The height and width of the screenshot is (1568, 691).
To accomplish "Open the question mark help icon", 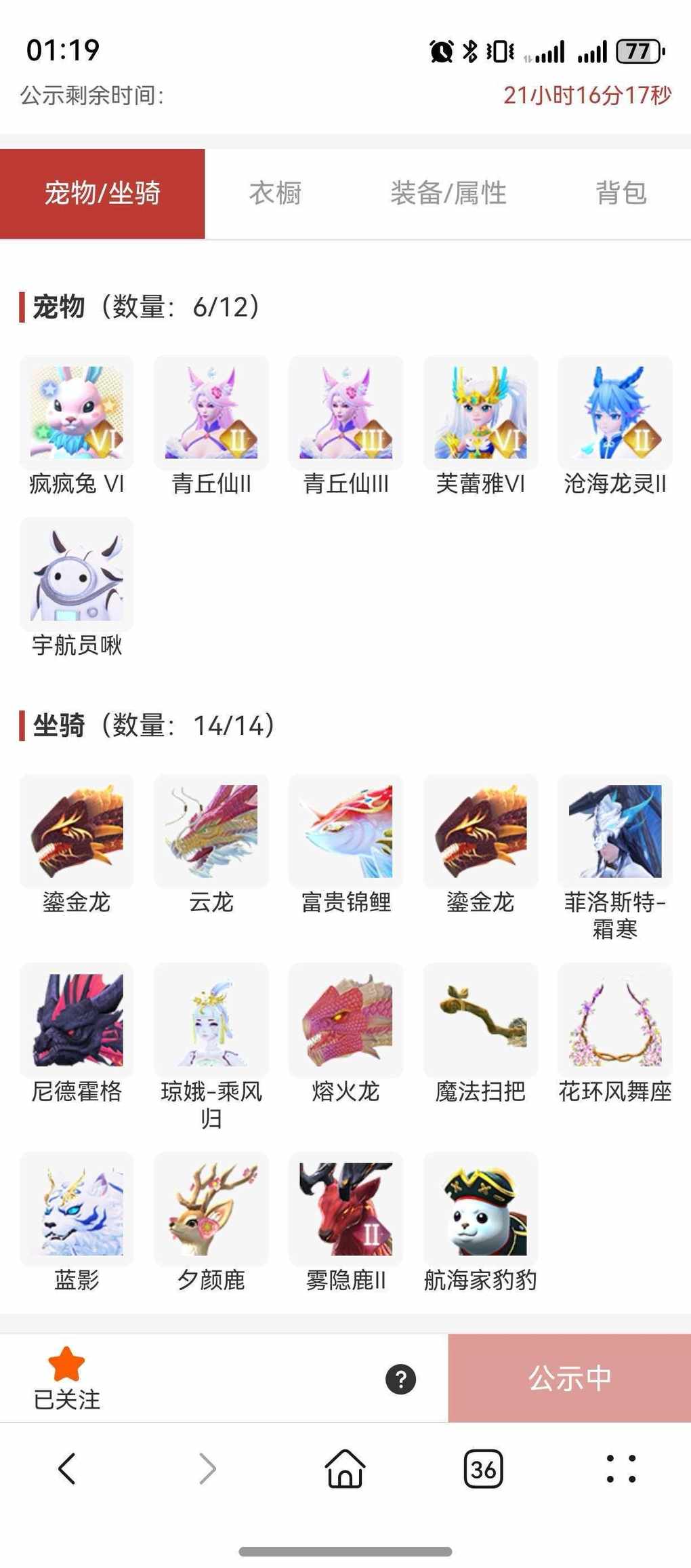I will click(x=400, y=1379).
